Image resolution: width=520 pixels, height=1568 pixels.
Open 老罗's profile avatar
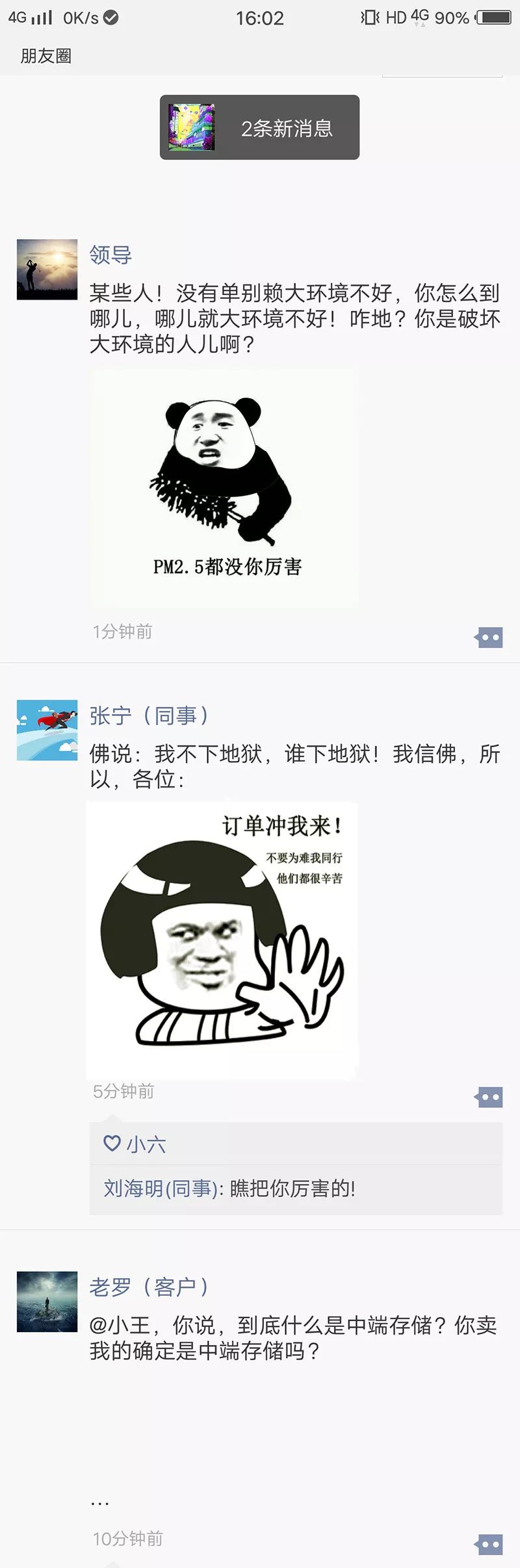[47, 1302]
